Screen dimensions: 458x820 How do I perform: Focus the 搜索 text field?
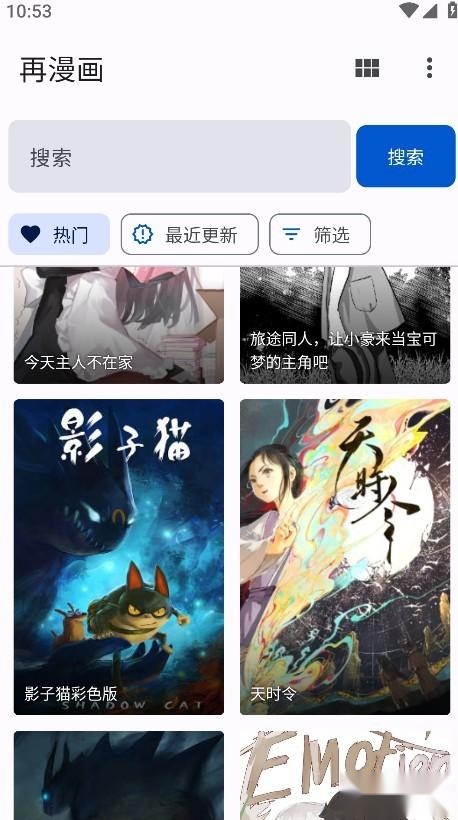point(179,156)
